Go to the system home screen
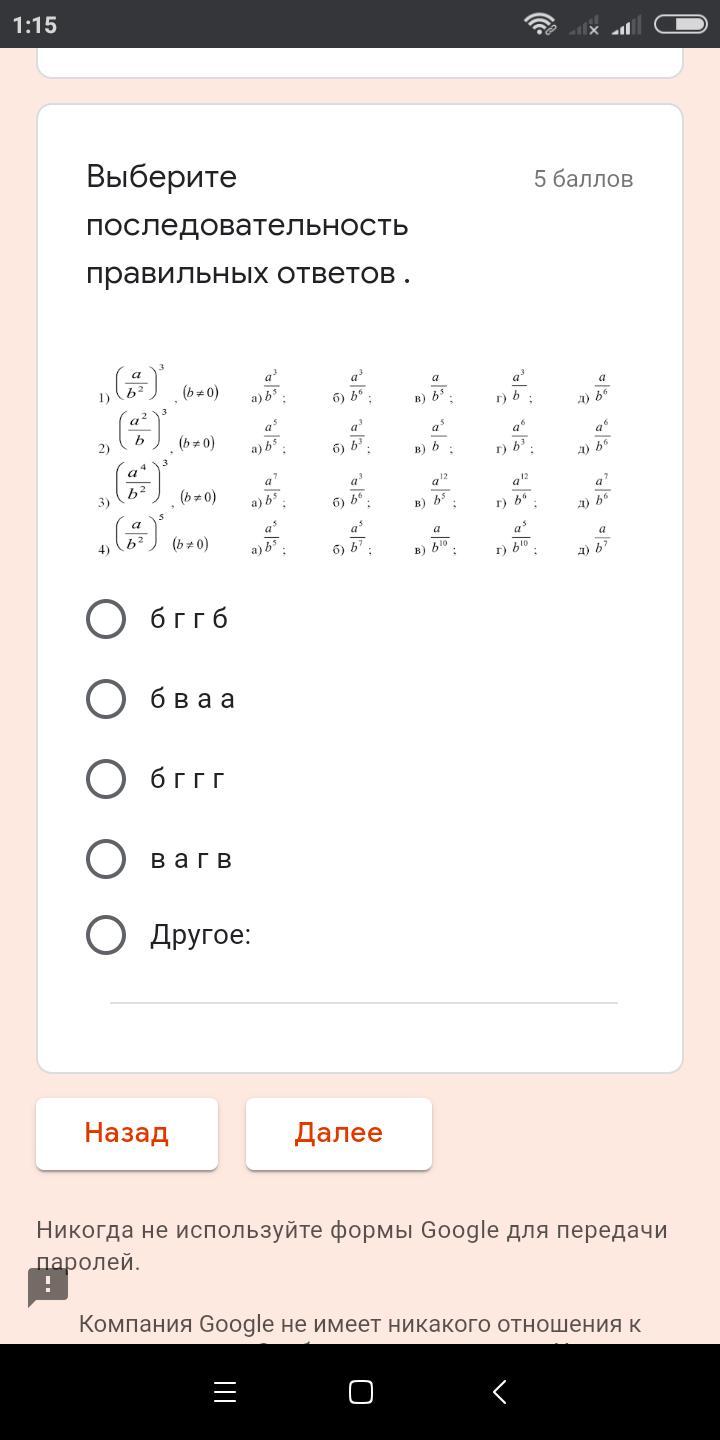The height and width of the screenshot is (1440, 720). click(x=360, y=1391)
